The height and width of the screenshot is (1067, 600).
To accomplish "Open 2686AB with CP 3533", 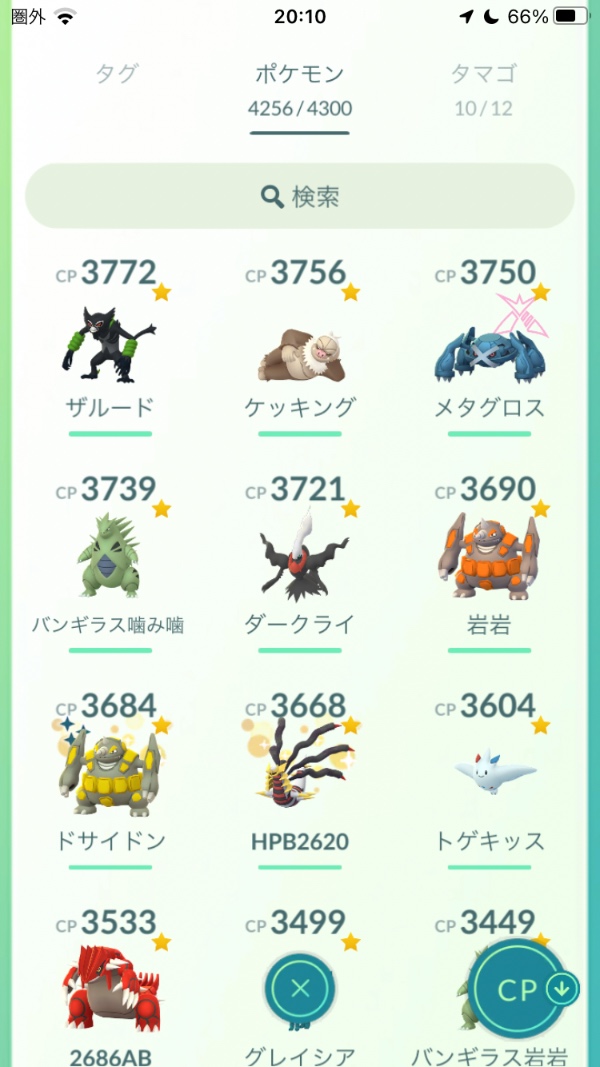I will pos(110,990).
